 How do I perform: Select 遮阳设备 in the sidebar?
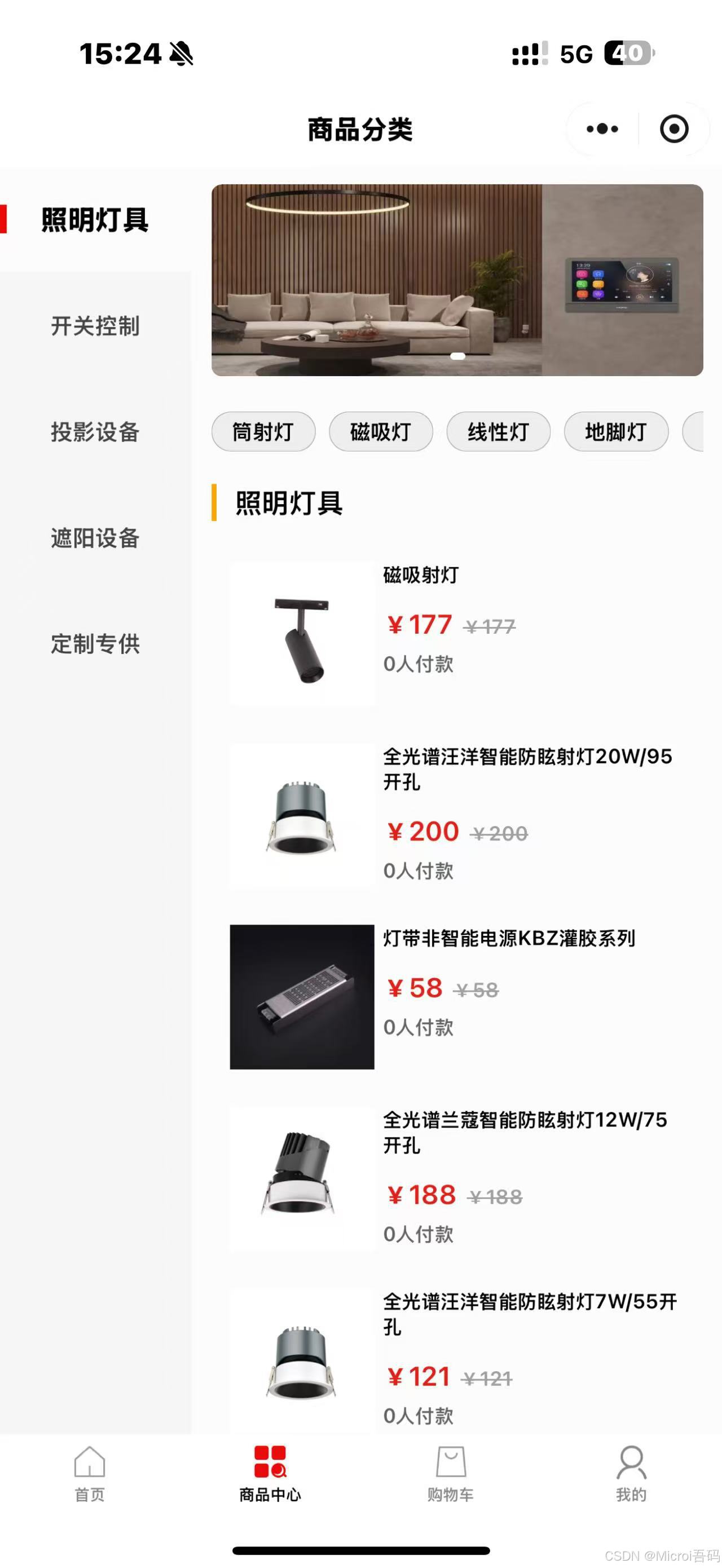pyautogui.click(x=95, y=538)
